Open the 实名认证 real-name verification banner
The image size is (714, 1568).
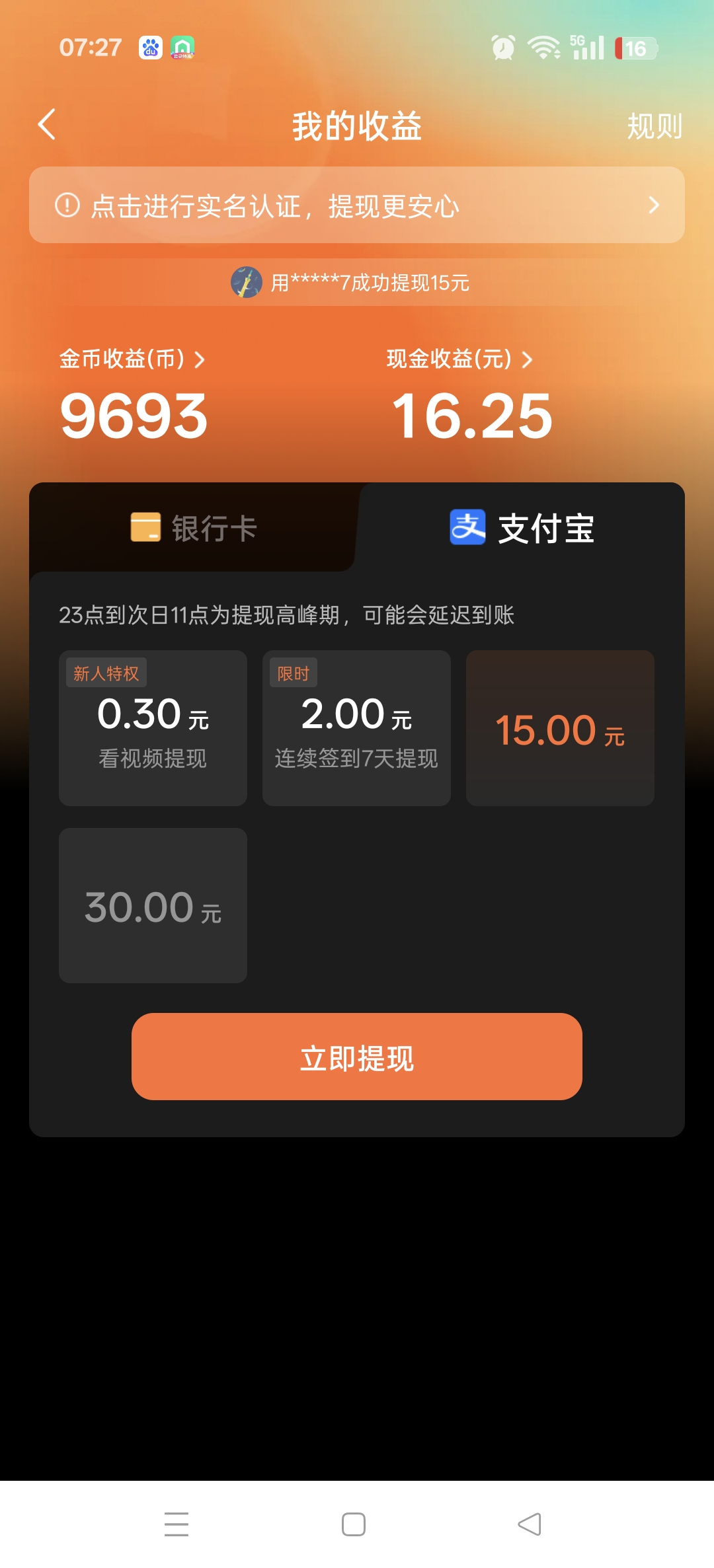pyautogui.click(x=357, y=205)
